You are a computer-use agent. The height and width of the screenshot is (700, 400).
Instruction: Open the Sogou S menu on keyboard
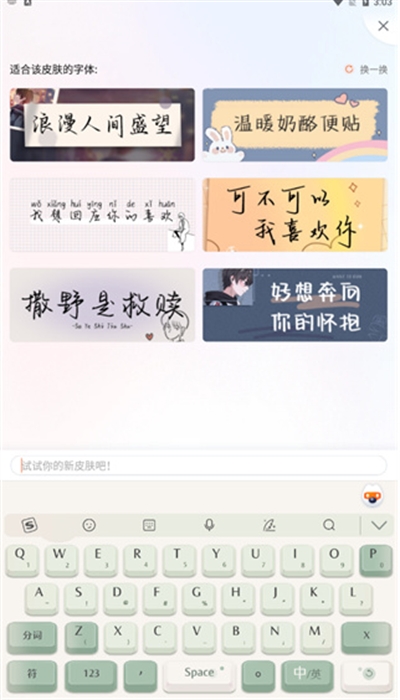click(29, 525)
